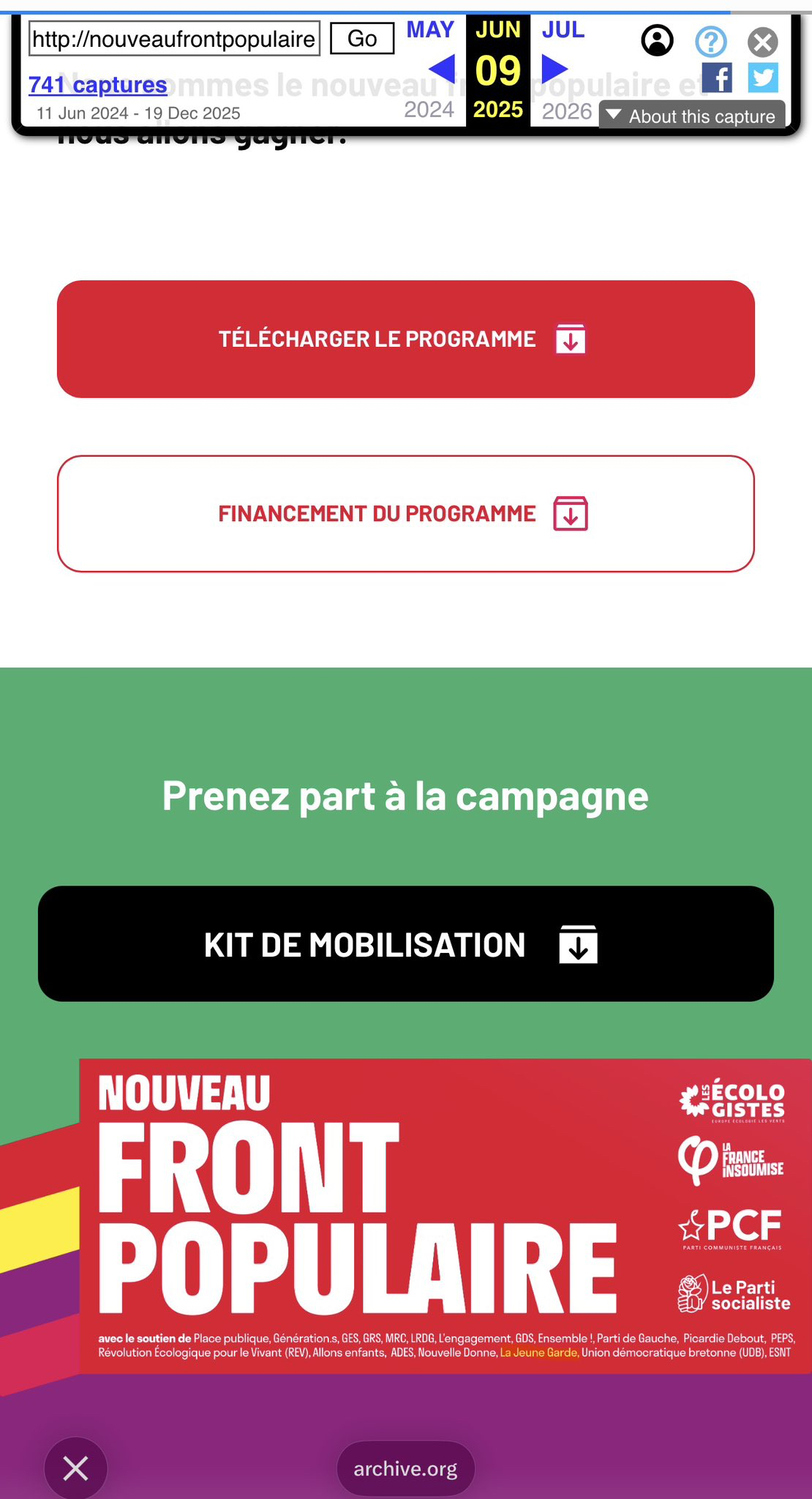Share the capture on Twitter
This screenshot has width=812, height=1499.
[x=763, y=79]
